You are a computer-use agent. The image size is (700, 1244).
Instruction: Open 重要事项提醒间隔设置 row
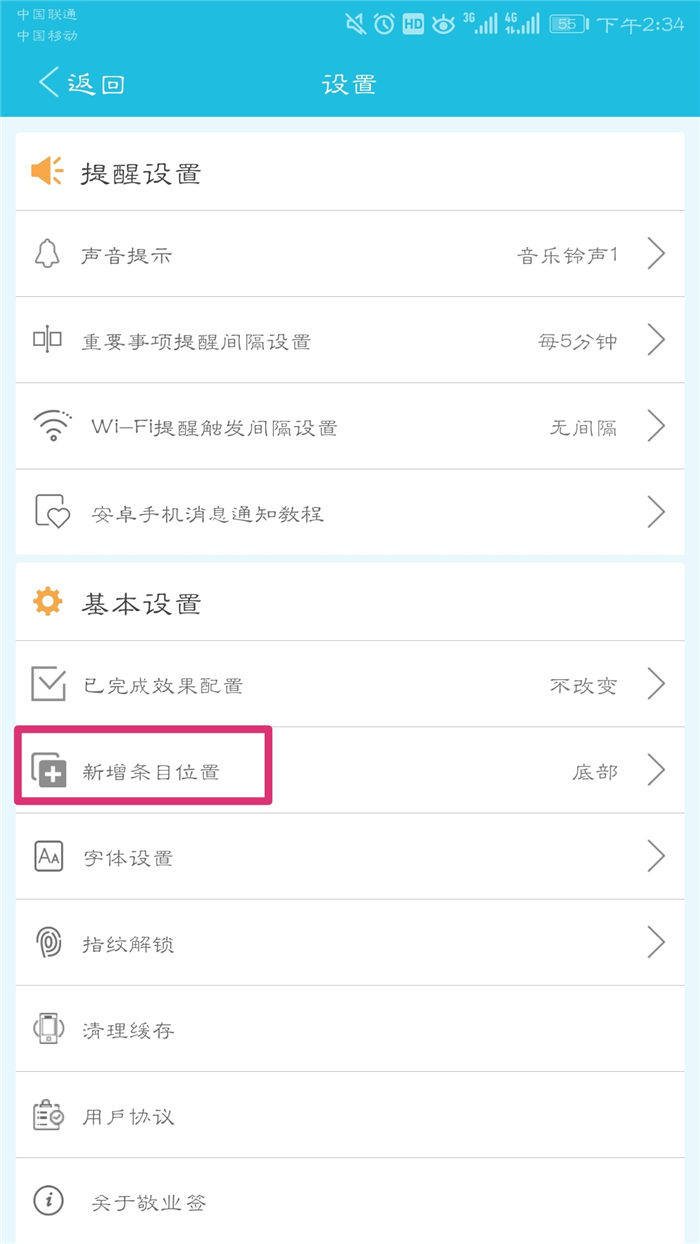349,340
